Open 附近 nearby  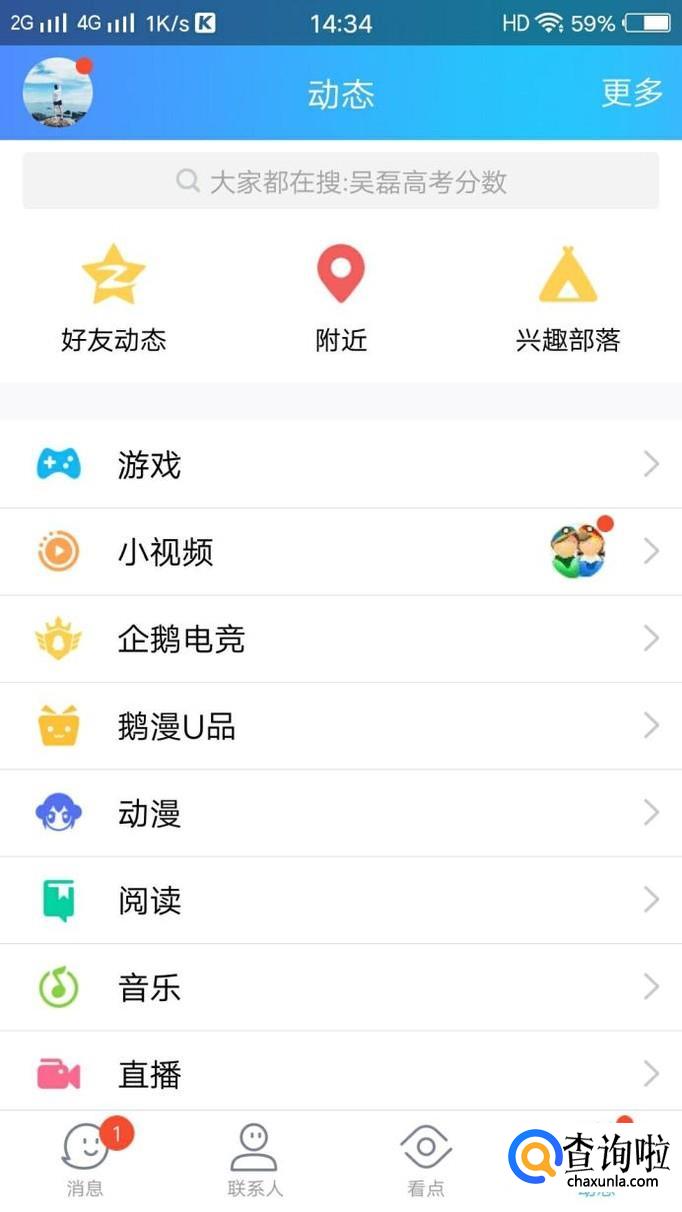pos(341,298)
